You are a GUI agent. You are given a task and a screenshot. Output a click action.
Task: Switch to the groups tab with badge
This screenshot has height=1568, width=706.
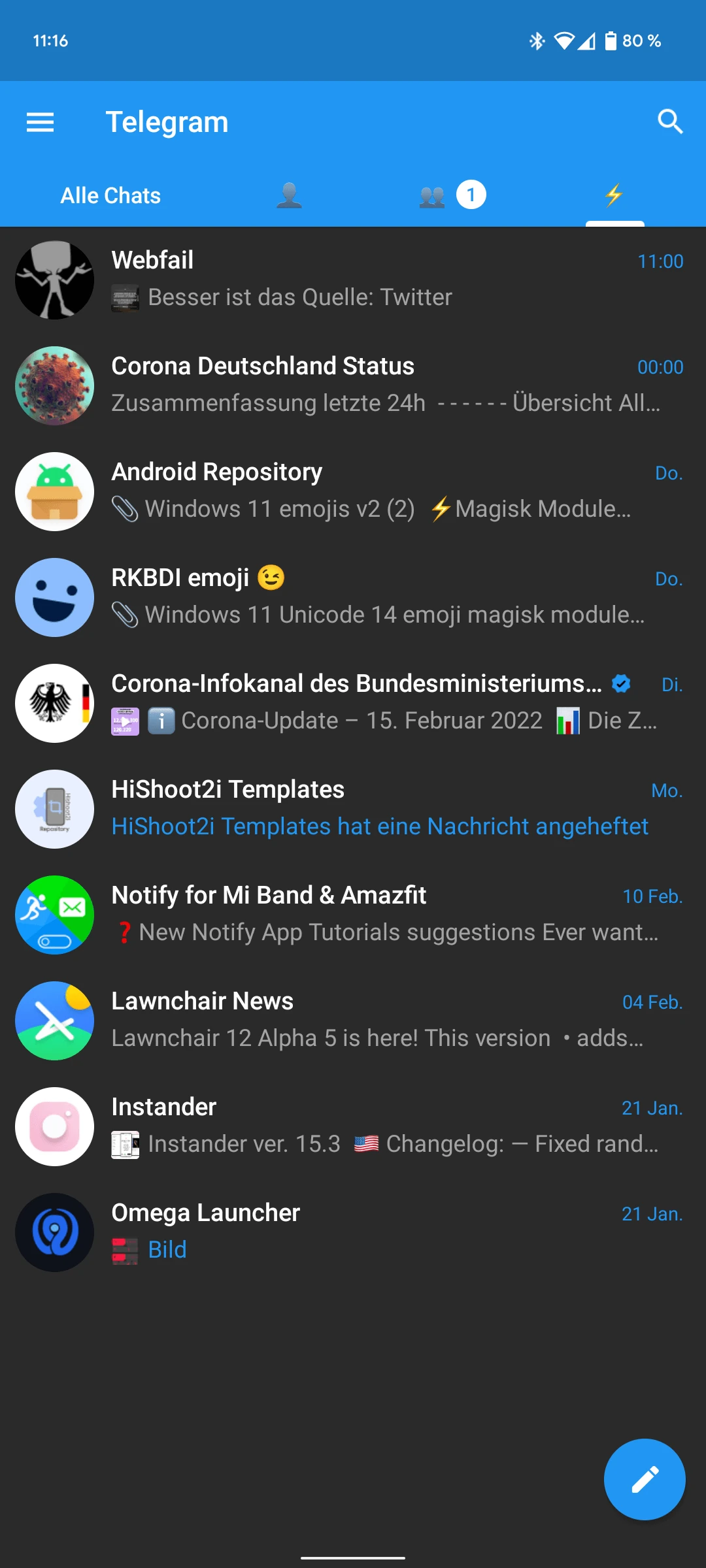(x=452, y=195)
